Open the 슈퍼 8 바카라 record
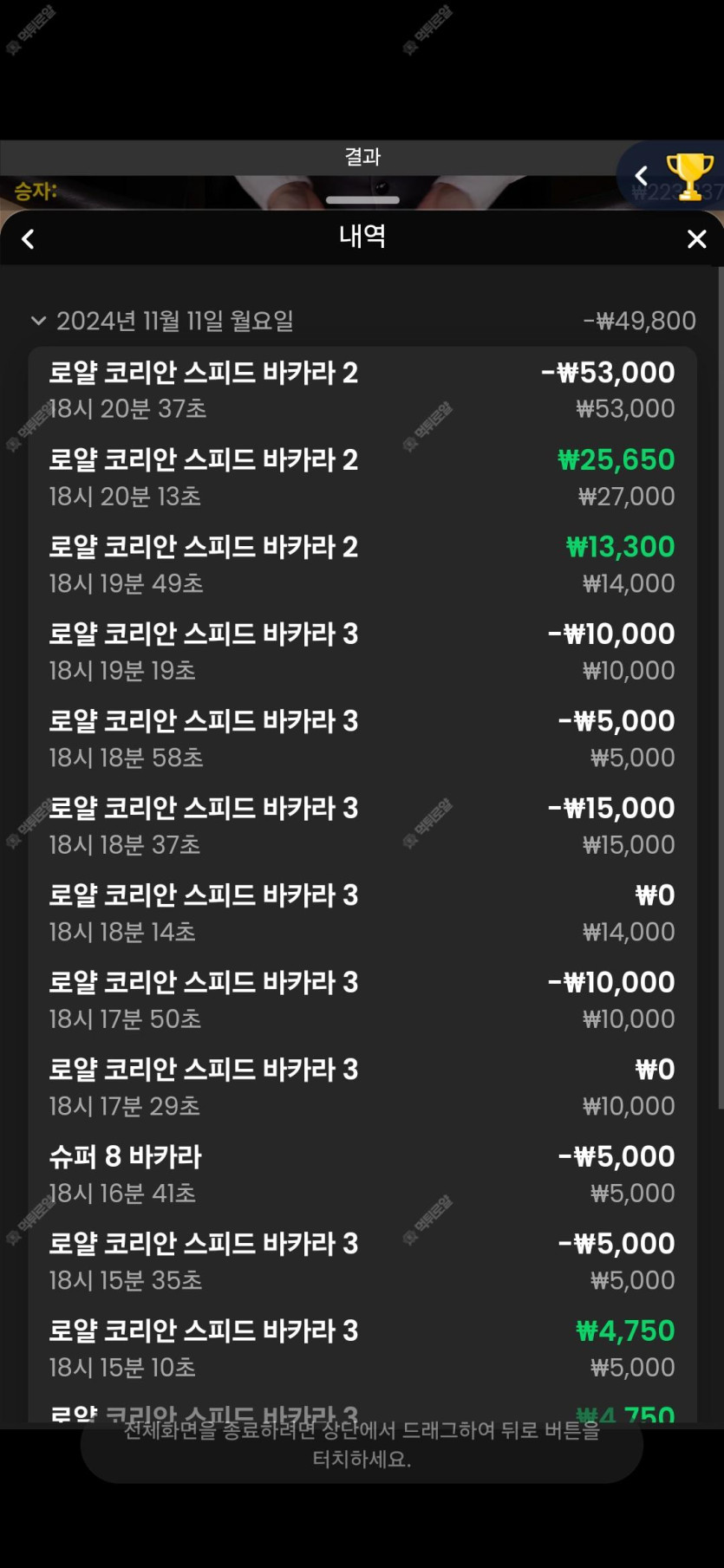The image size is (724, 1568). coord(362,1174)
